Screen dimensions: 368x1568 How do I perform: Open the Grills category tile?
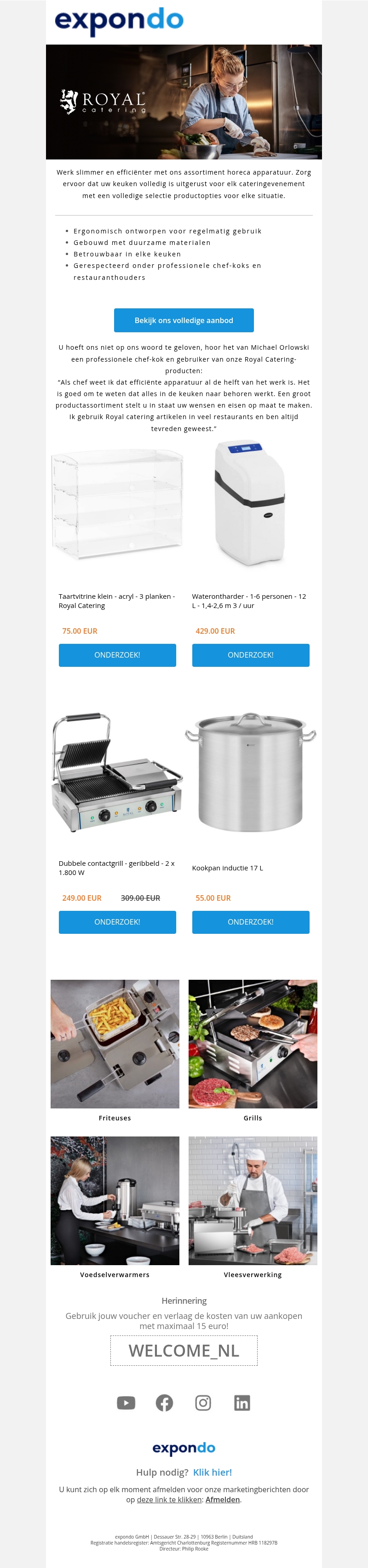click(x=252, y=1044)
